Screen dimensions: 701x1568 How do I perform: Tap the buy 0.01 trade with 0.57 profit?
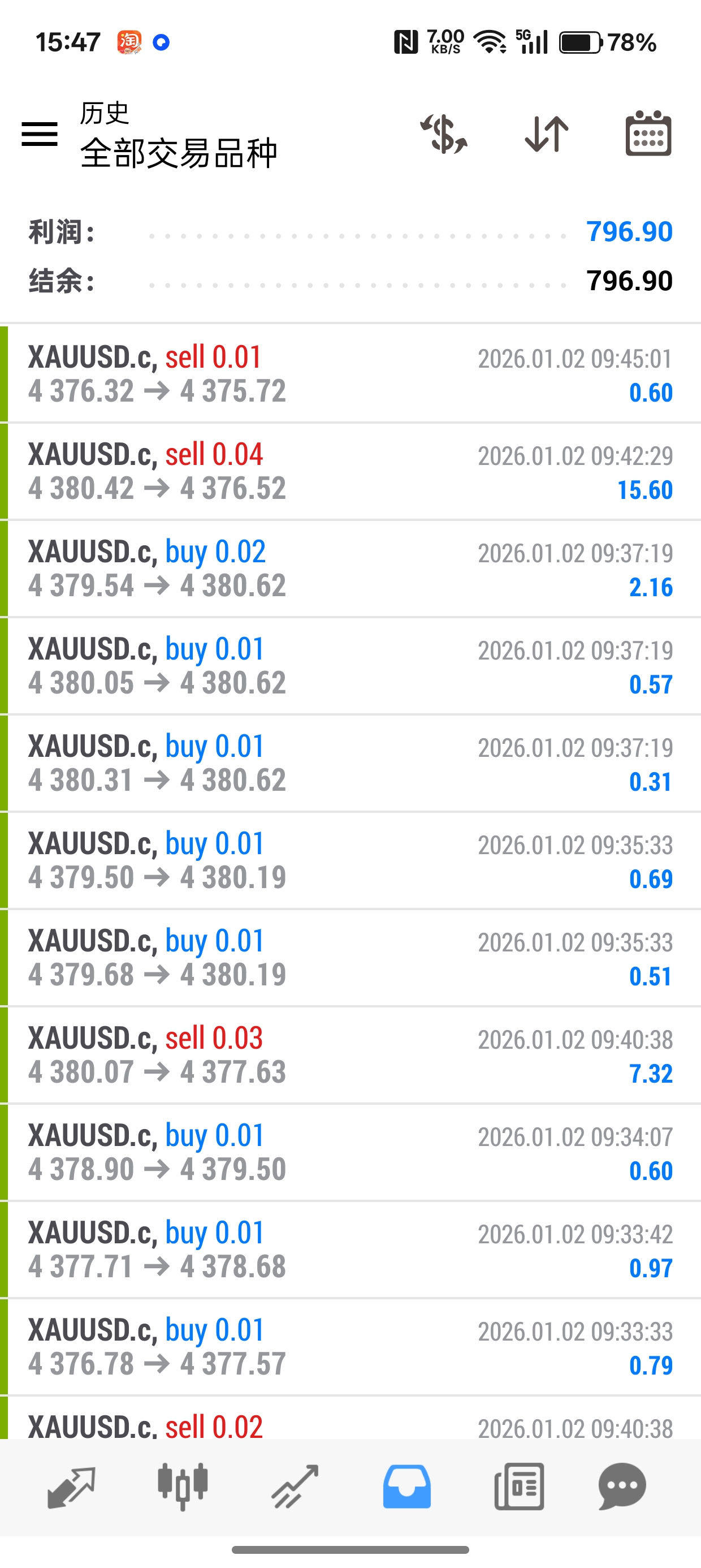click(x=350, y=666)
